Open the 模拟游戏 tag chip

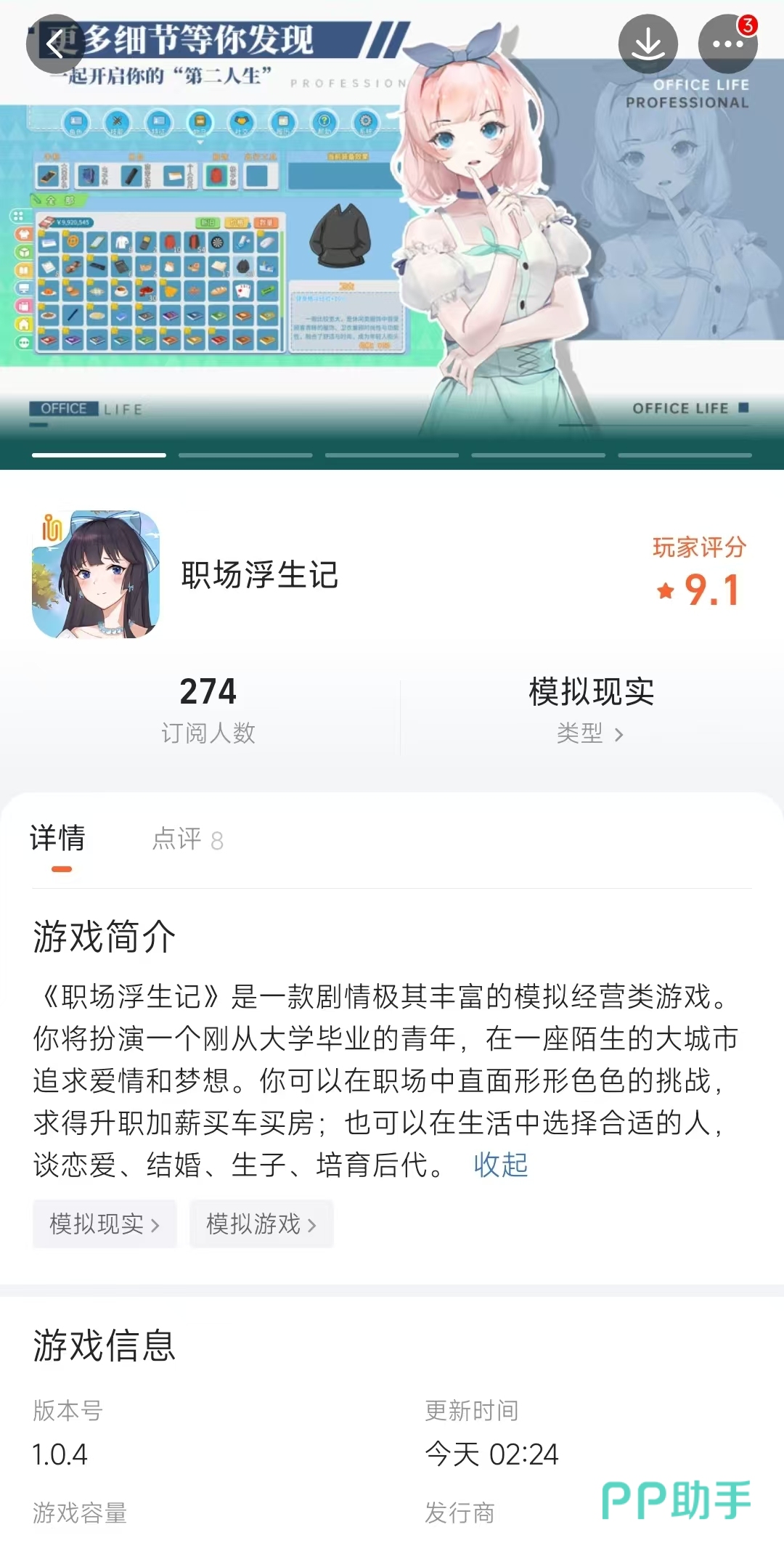tap(261, 1224)
